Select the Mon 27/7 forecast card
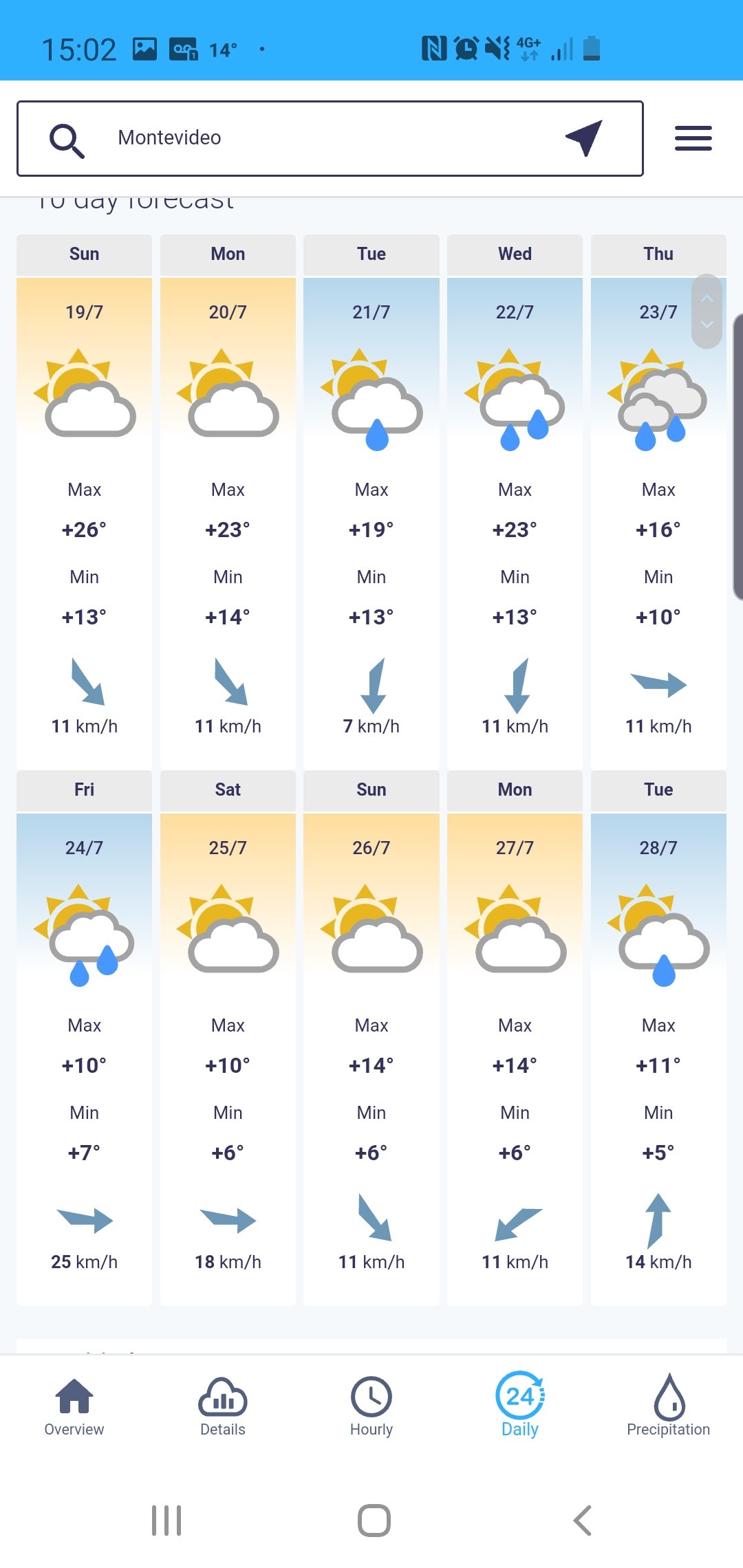The width and height of the screenshot is (743, 1568). click(515, 1038)
